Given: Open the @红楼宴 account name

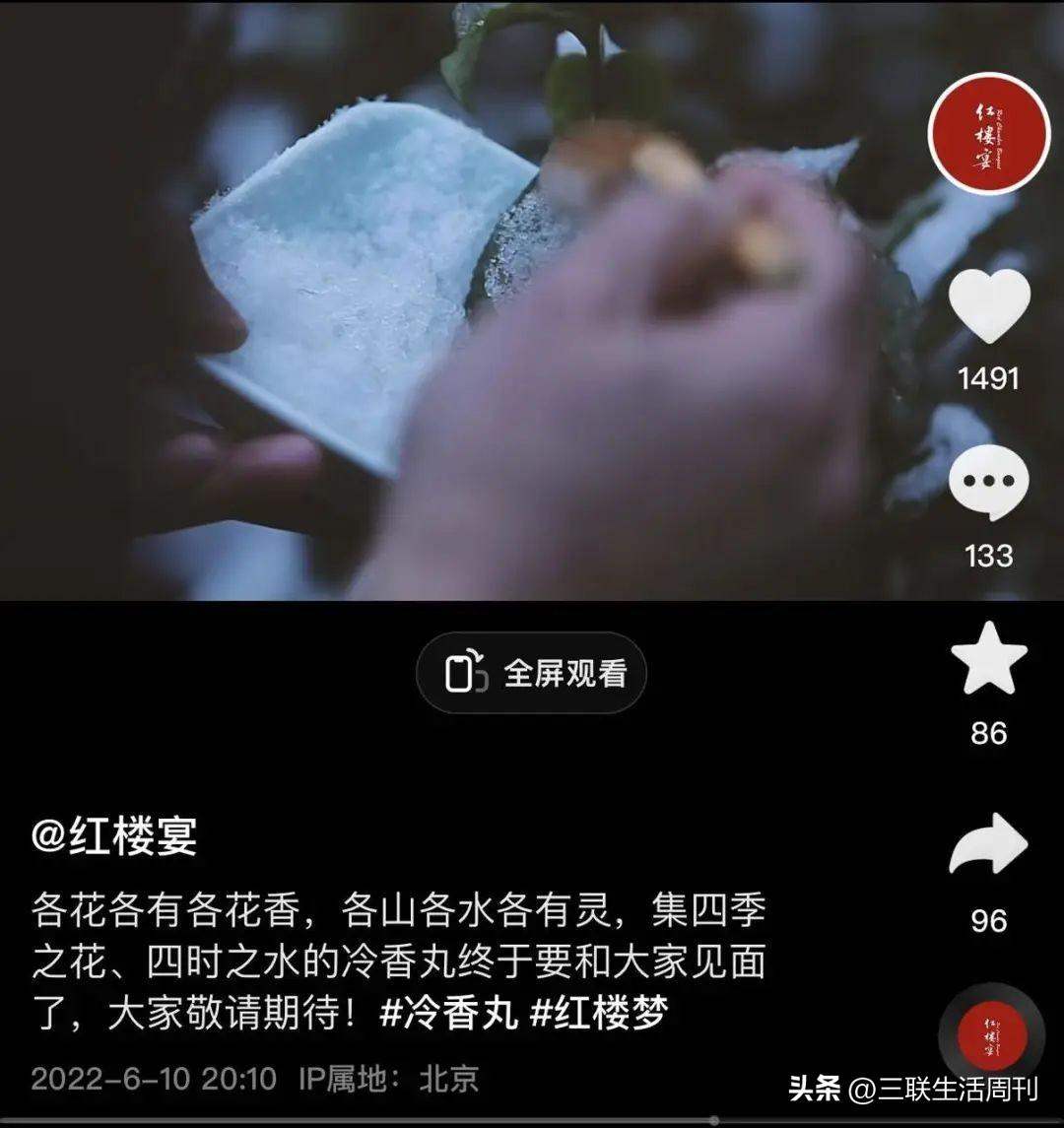Looking at the screenshot, I should point(114,836).
